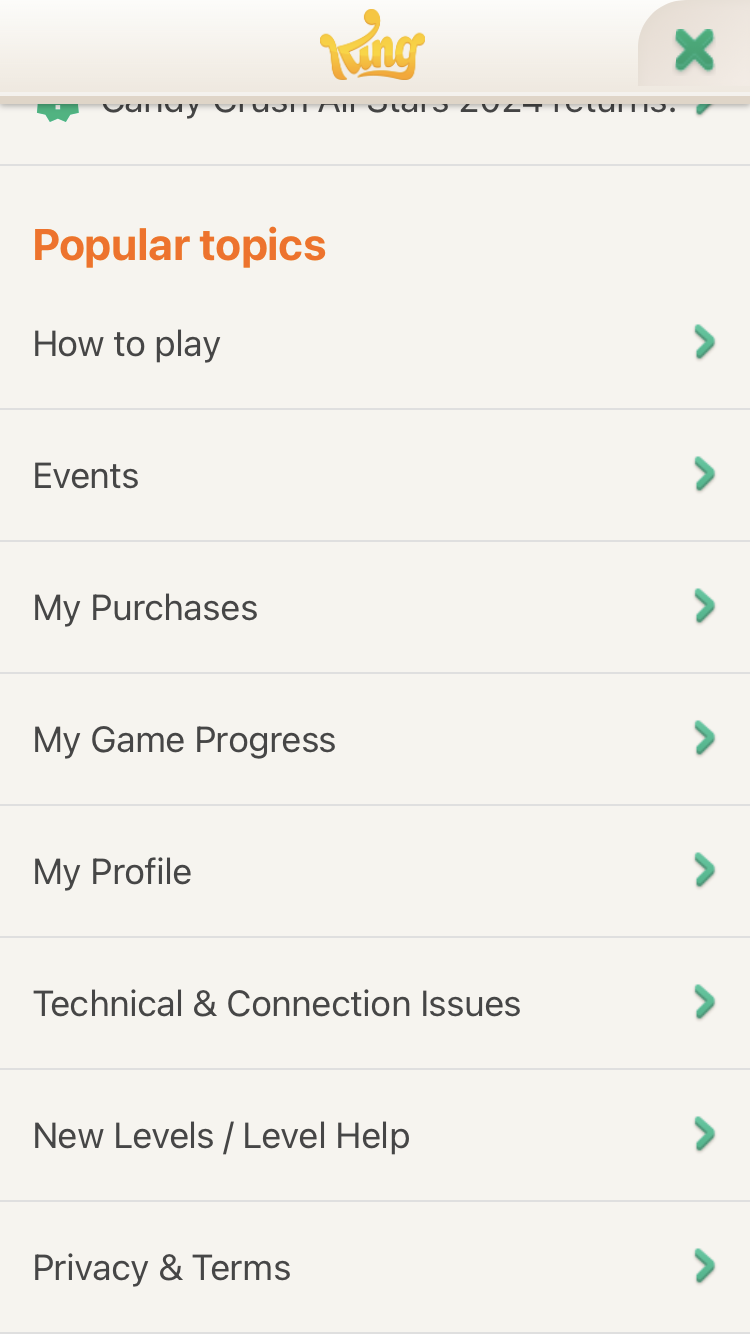The image size is (750, 1334).
Task: Open Privacy & Terms topic
Action: tap(374, 1268)
